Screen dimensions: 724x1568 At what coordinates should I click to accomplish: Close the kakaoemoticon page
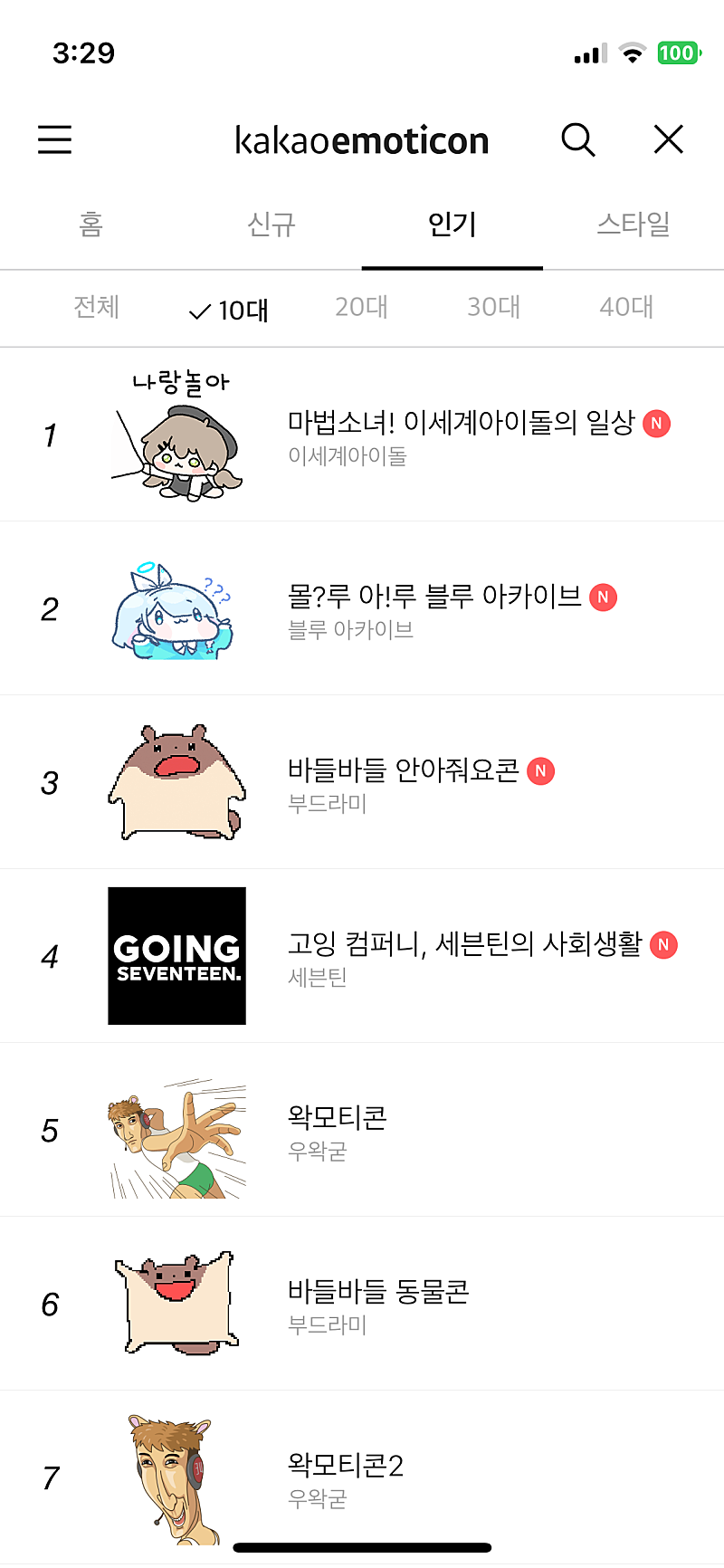pyautogui.click(x=669, y=140)
